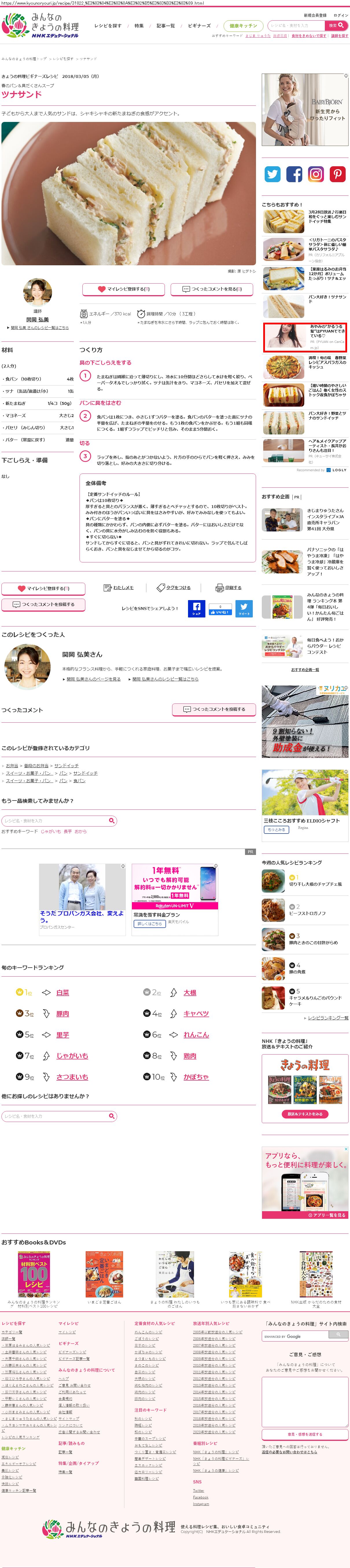Open the レシピを探す menu
The height and width of the screenshot is (1568, 350).
[x=108, y=26]
